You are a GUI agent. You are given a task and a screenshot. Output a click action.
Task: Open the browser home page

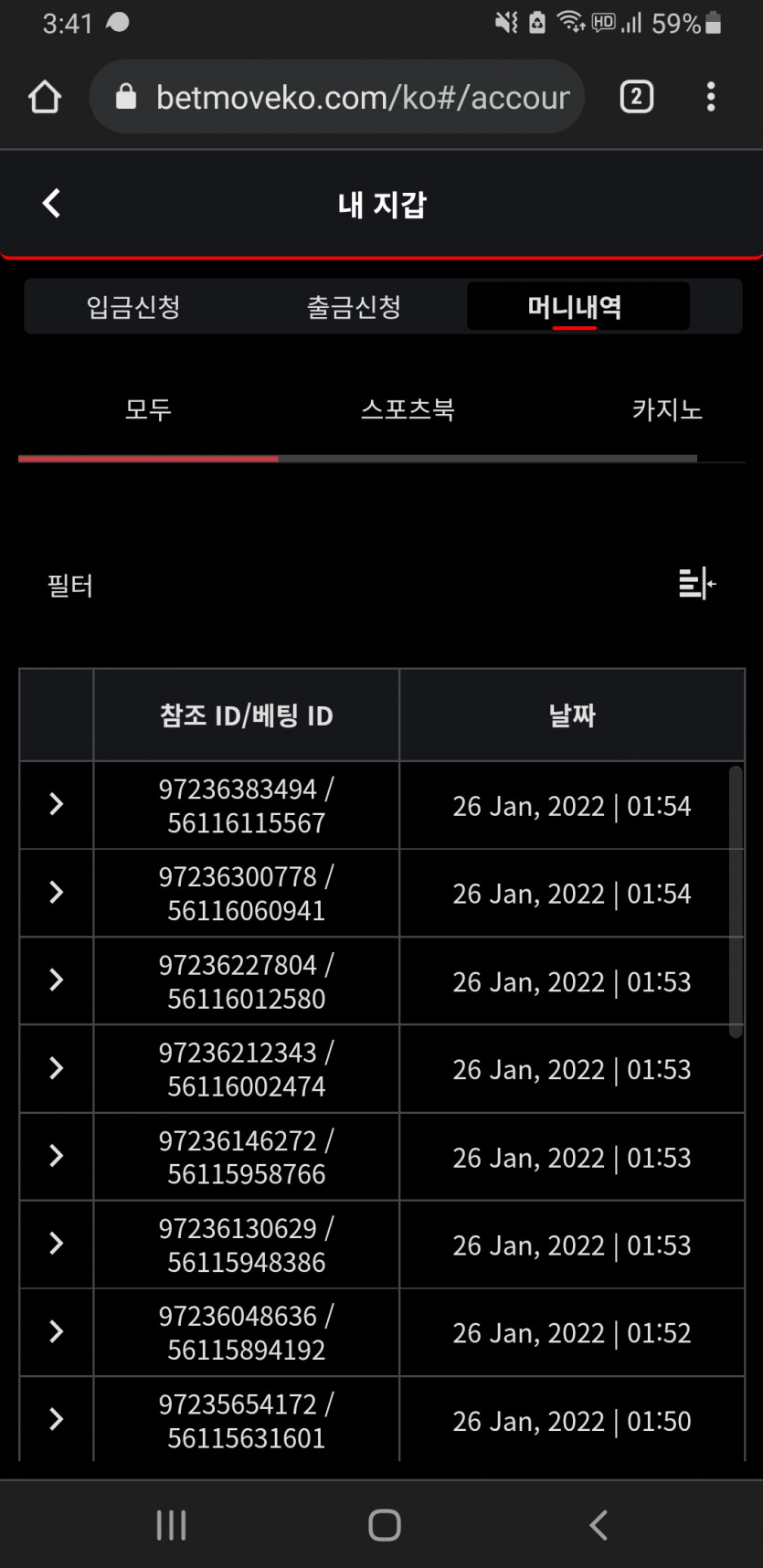45,97
